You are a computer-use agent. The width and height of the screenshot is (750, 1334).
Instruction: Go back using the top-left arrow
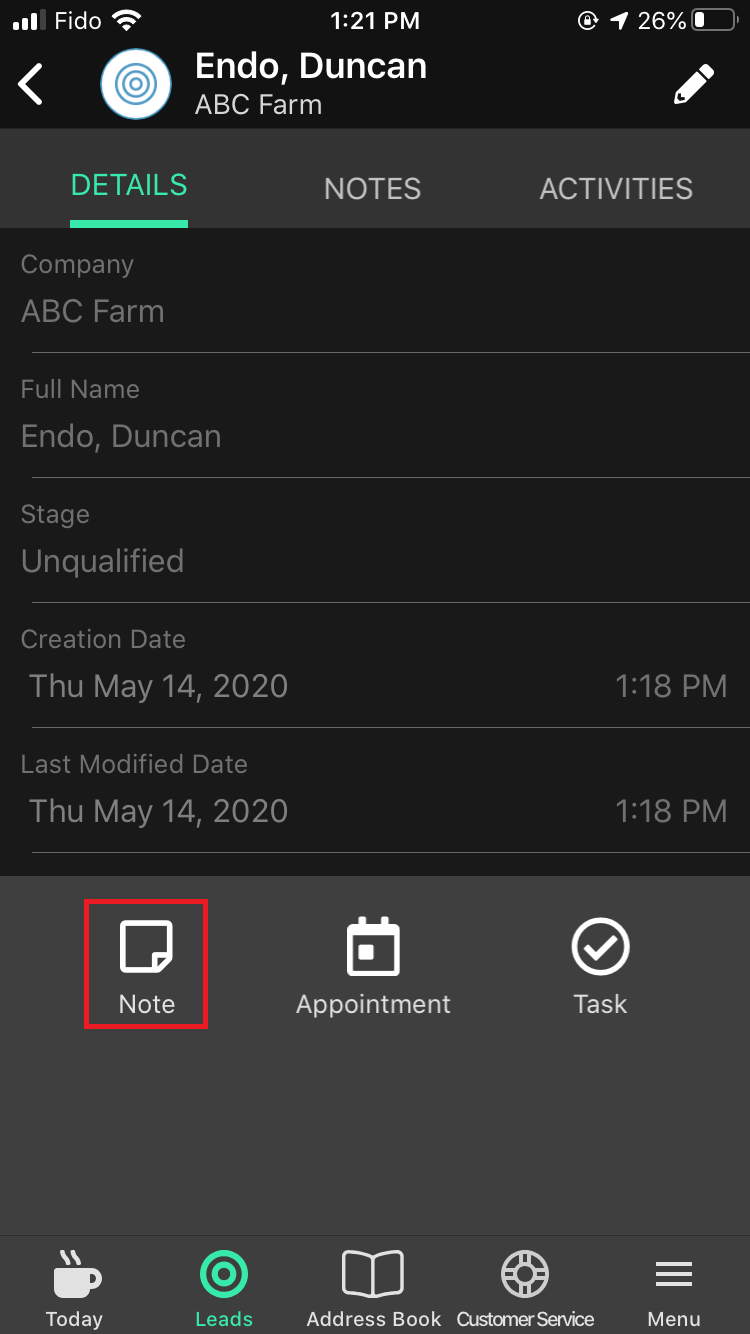point(31,84)
